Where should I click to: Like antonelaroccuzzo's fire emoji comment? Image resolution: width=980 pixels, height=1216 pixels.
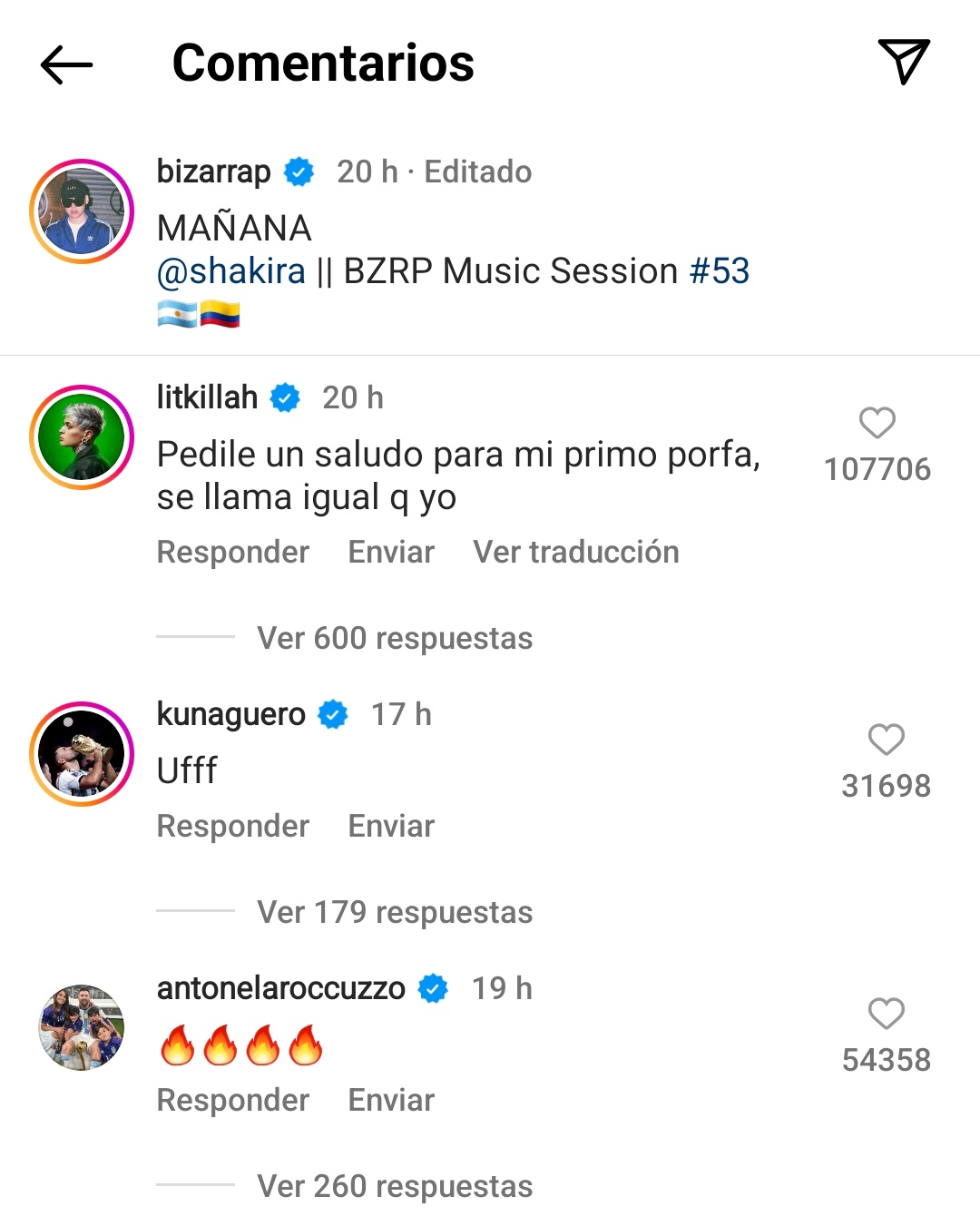[886, 1014]
